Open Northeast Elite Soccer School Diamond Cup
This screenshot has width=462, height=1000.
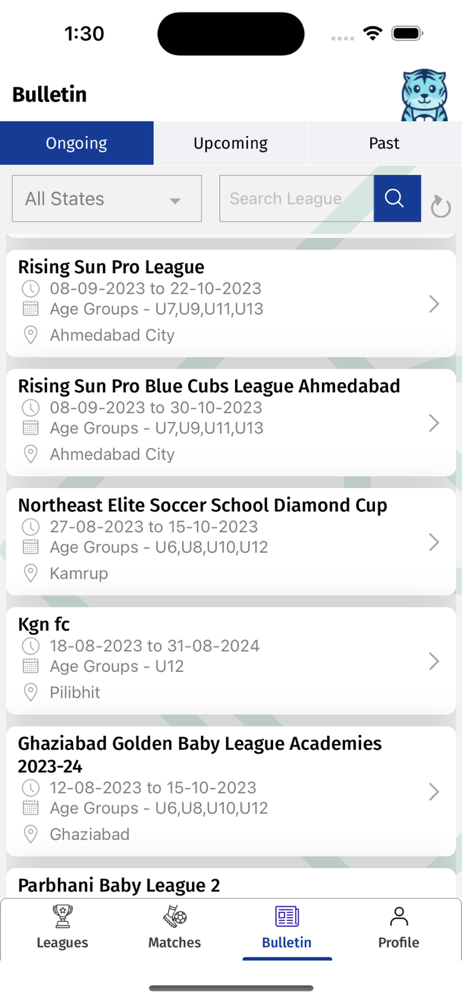tap(231, 541)
